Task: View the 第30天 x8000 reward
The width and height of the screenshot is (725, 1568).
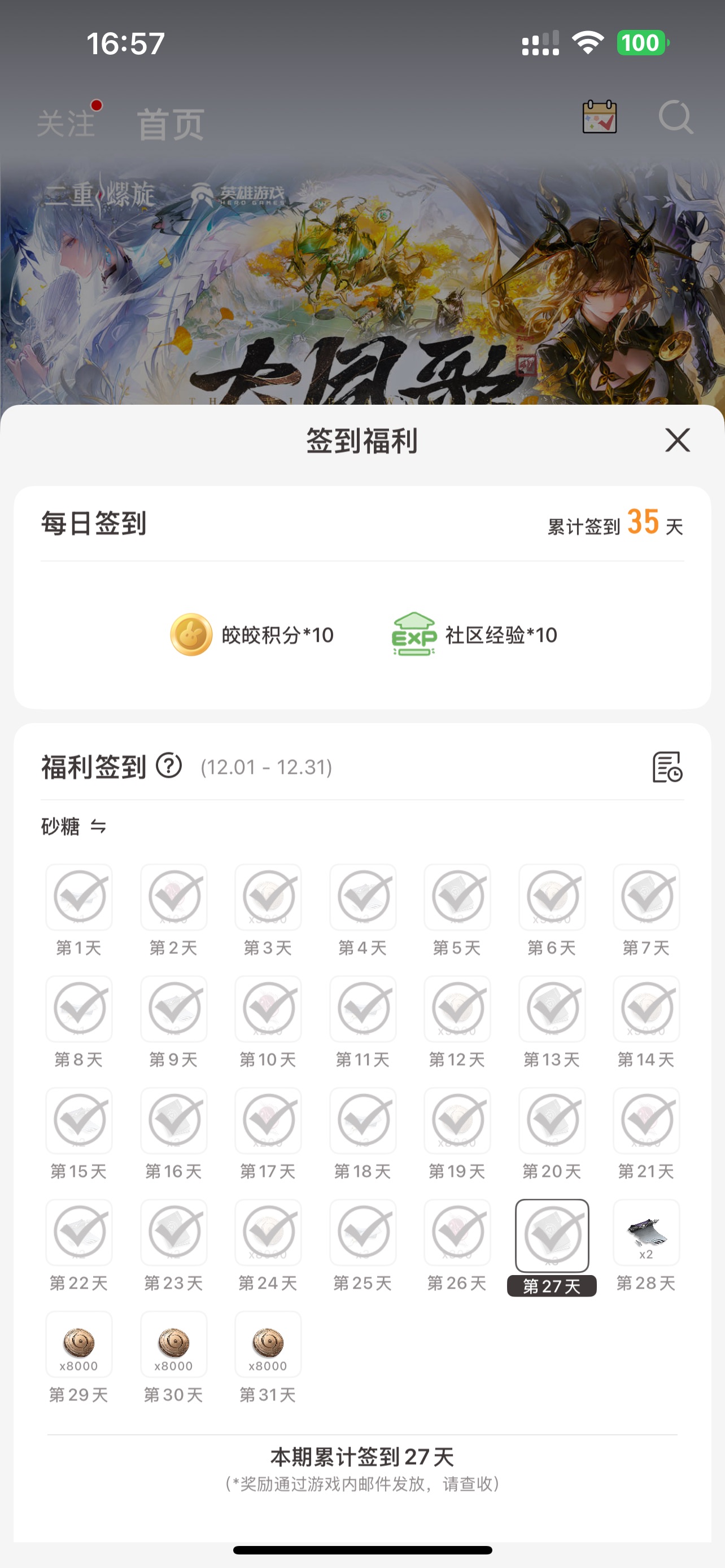Action: (x=173, y=1344)
